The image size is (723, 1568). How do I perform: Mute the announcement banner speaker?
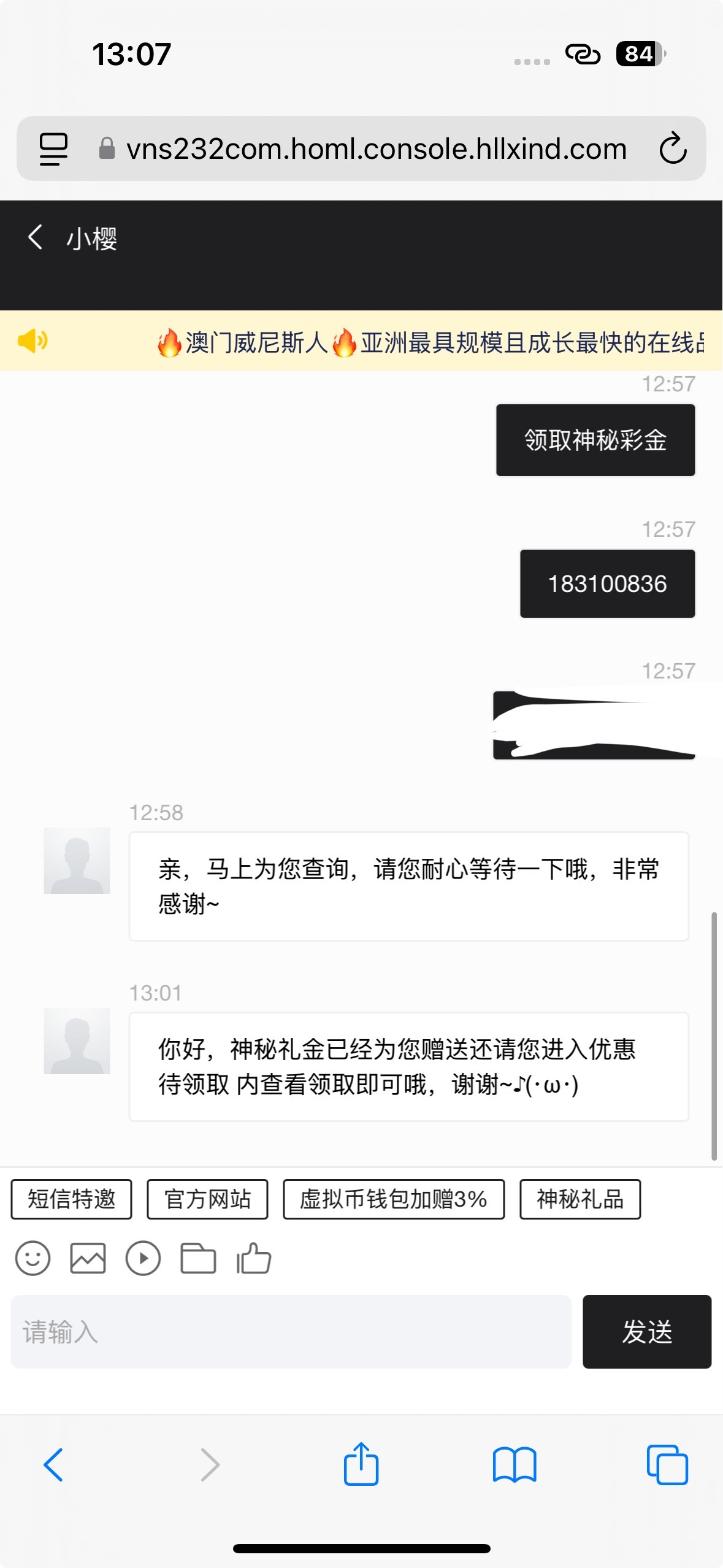click(34, 342)
